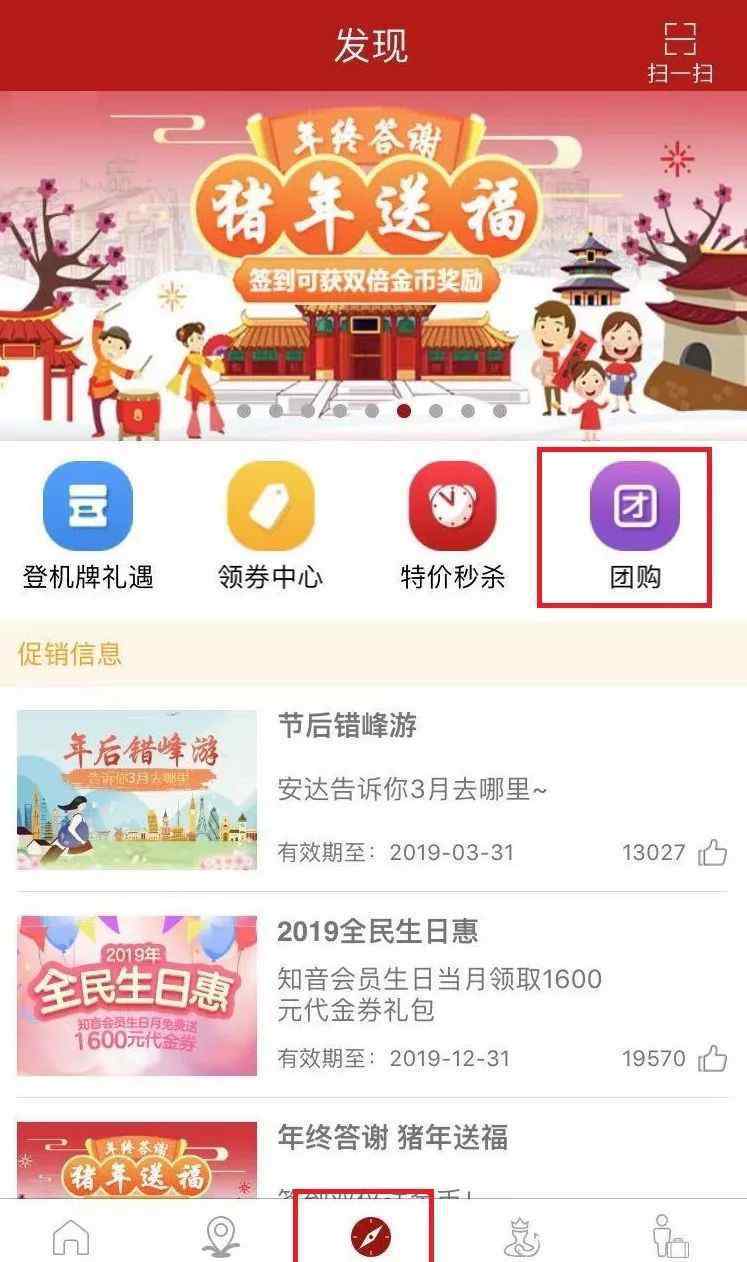
Task: Open the crown member tab
Action: click(522, 1236)
